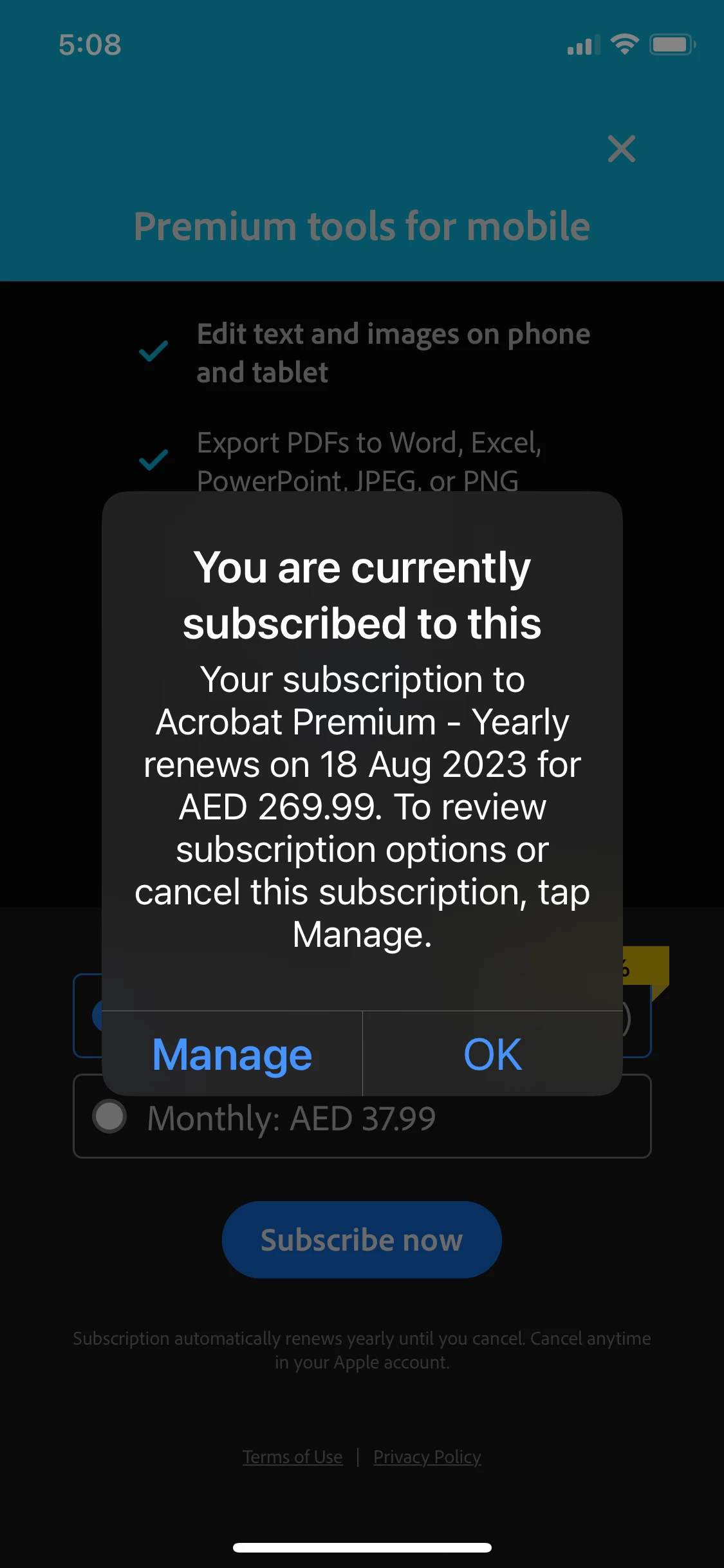The height and width of the screenshot is (1568, 724).
Task: Dismiss the subscription alert with OK
Action: [492, 1054]
